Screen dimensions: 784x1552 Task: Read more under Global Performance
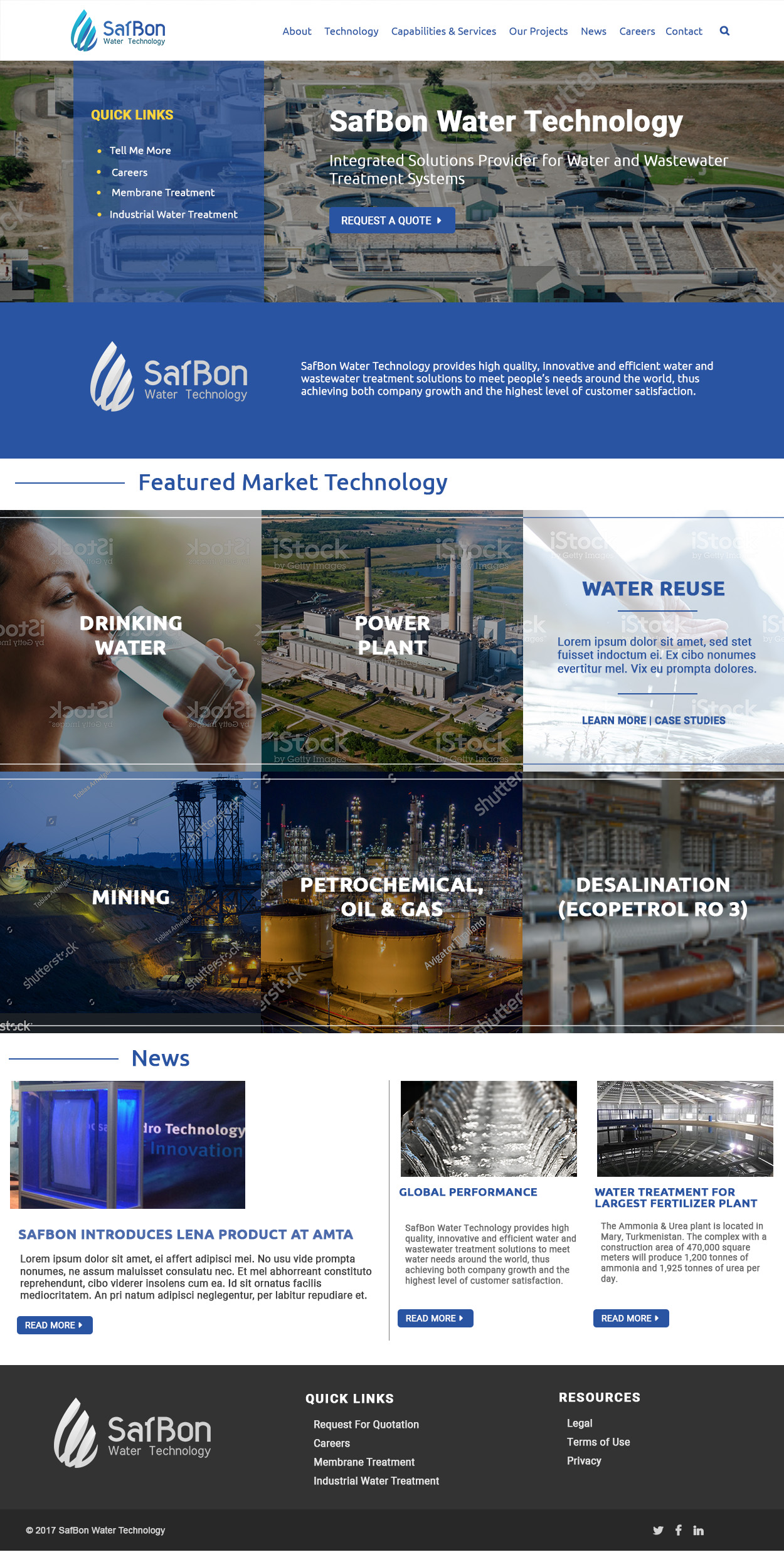tap(435, 1318)
